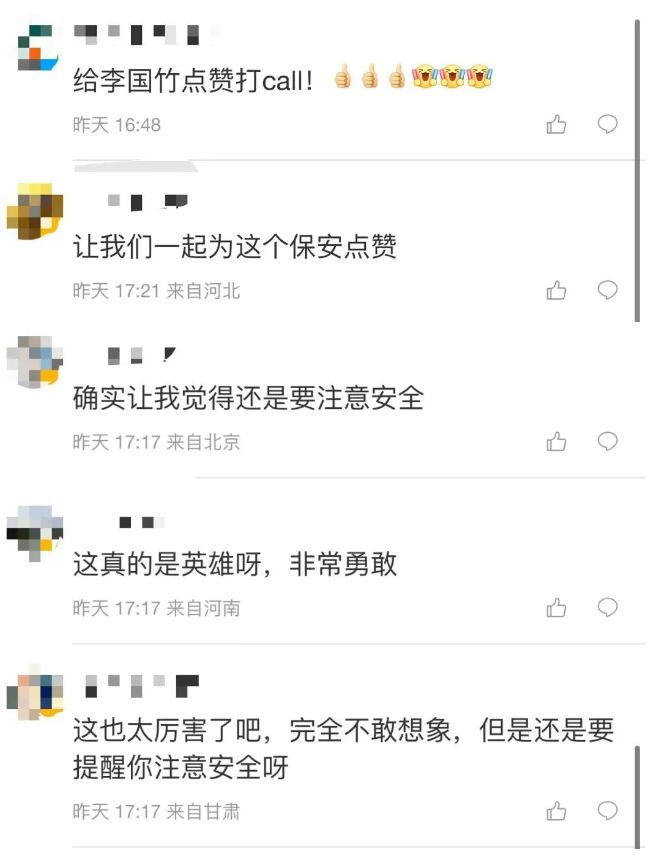Like the comment 确实让我觉得还是要注意安全
Screen dimensions: 663x855
556,442
